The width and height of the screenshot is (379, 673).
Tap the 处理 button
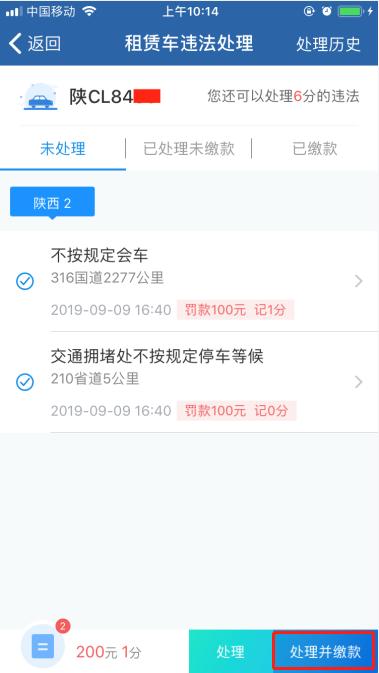(230, 651)
